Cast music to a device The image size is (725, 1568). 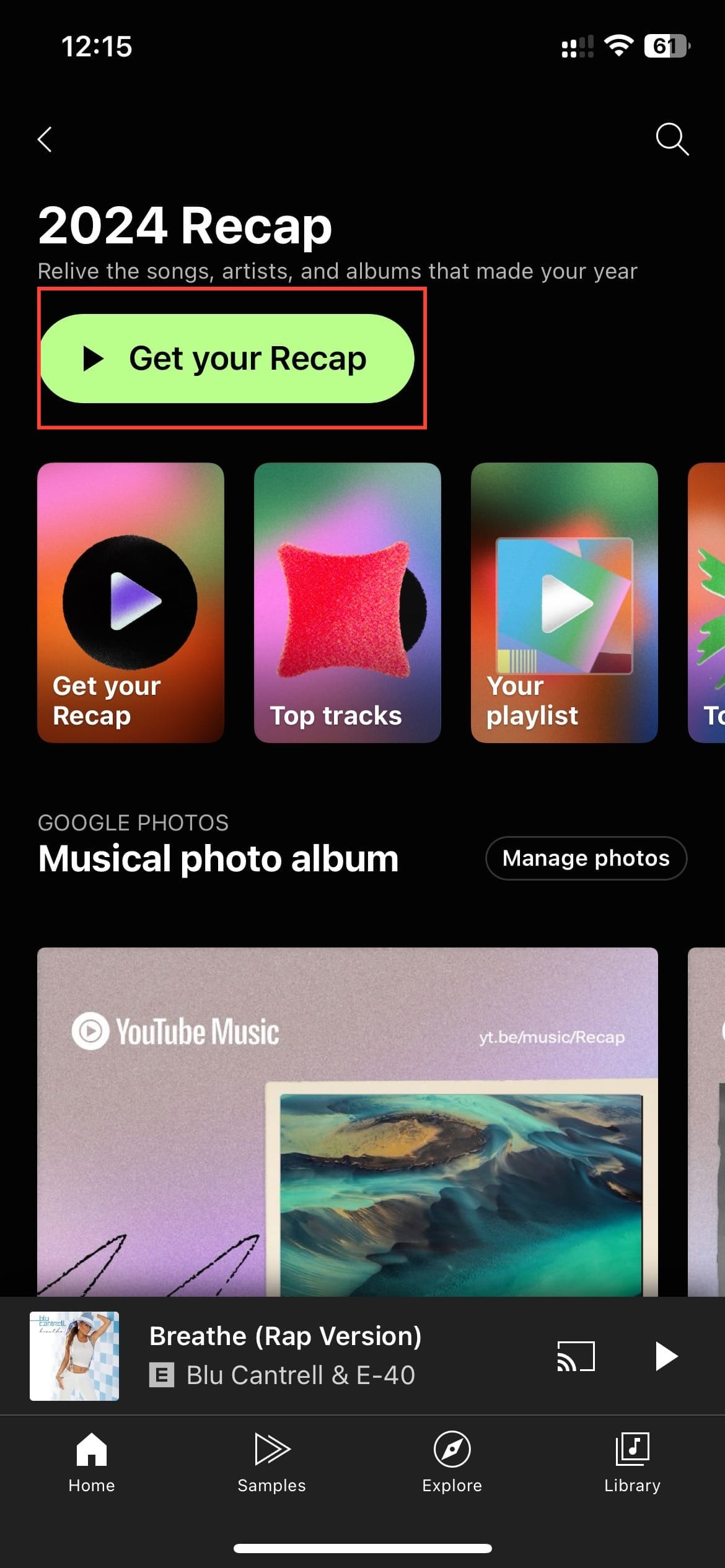click(576, 1356)
